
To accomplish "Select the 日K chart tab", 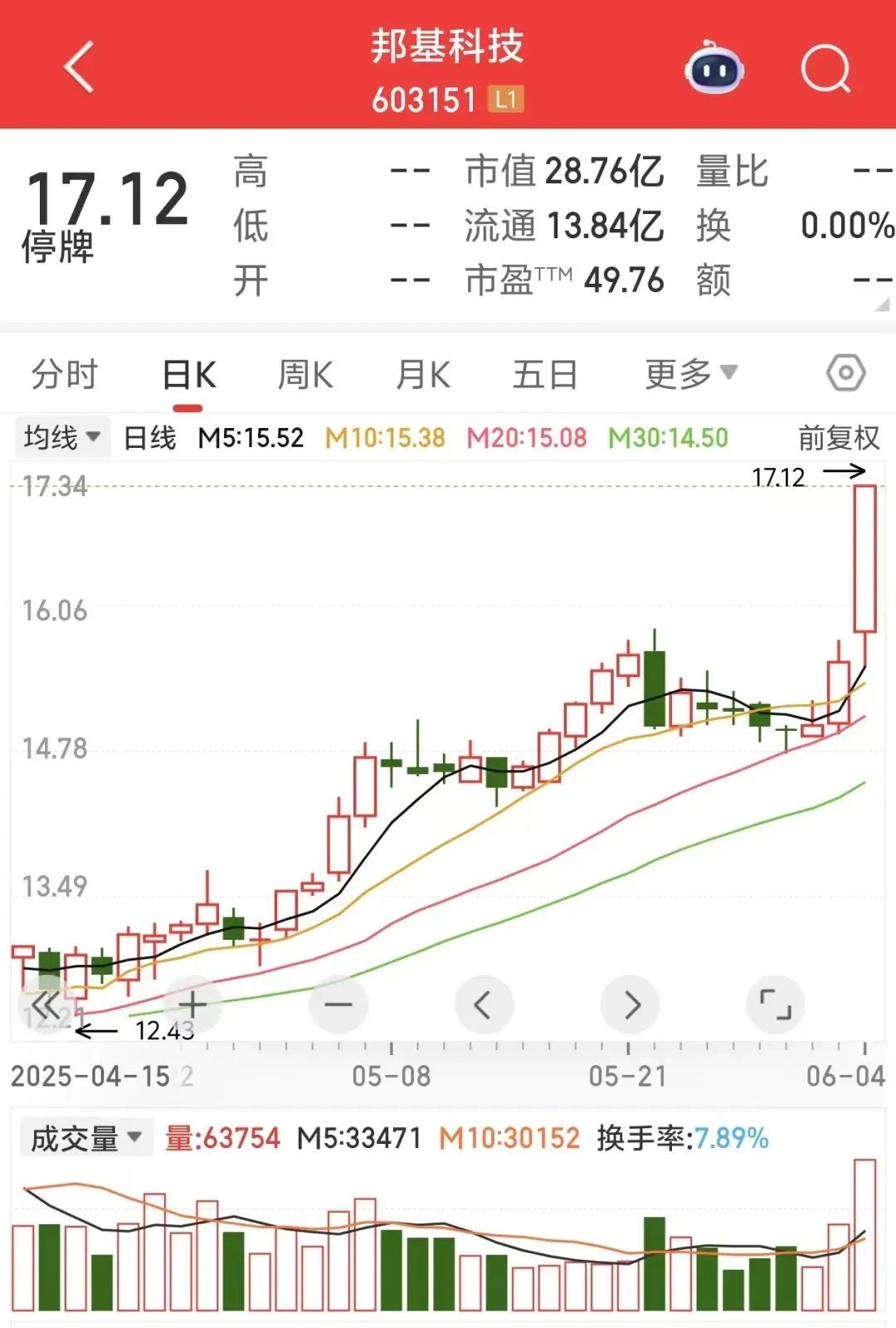I will pos(189,376).
